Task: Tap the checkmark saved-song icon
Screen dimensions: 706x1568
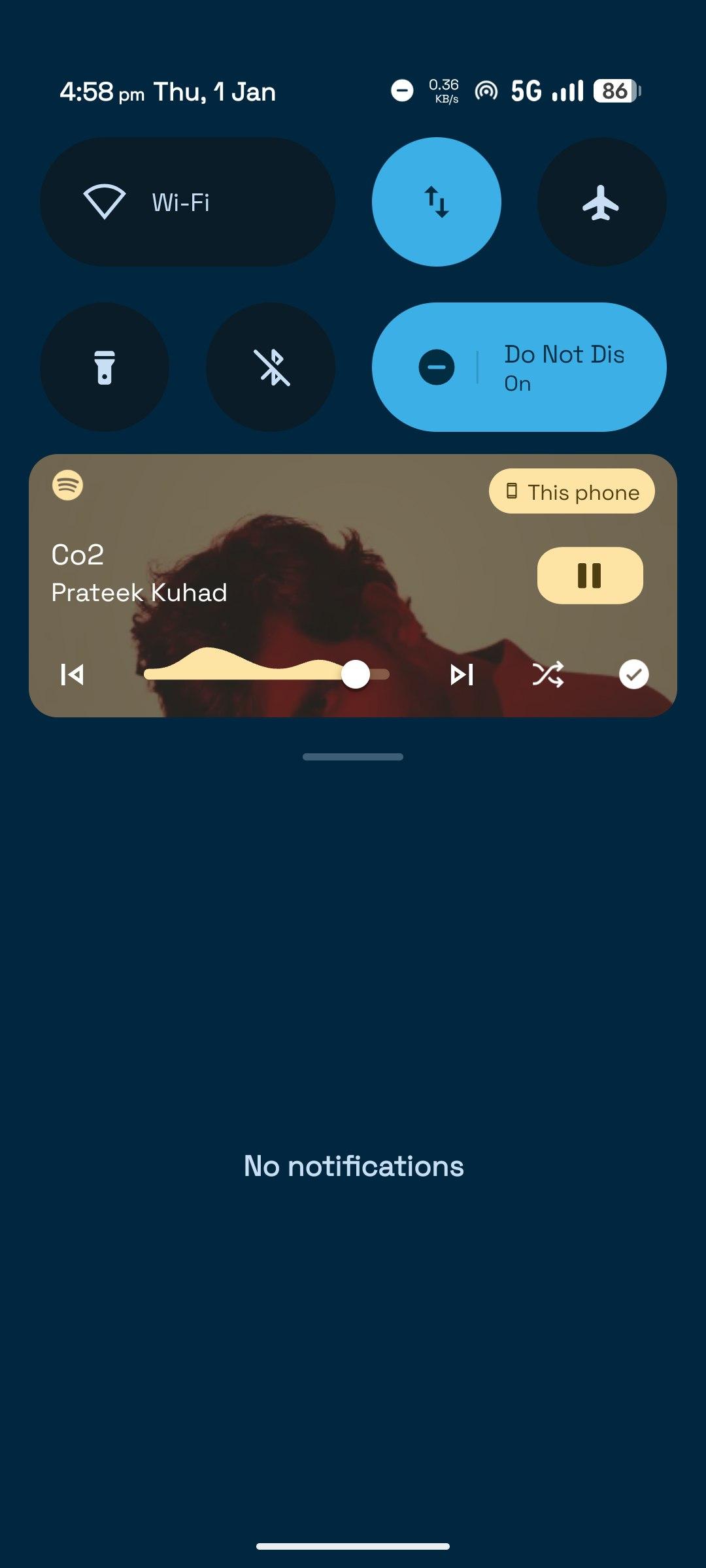Action: 633,674
